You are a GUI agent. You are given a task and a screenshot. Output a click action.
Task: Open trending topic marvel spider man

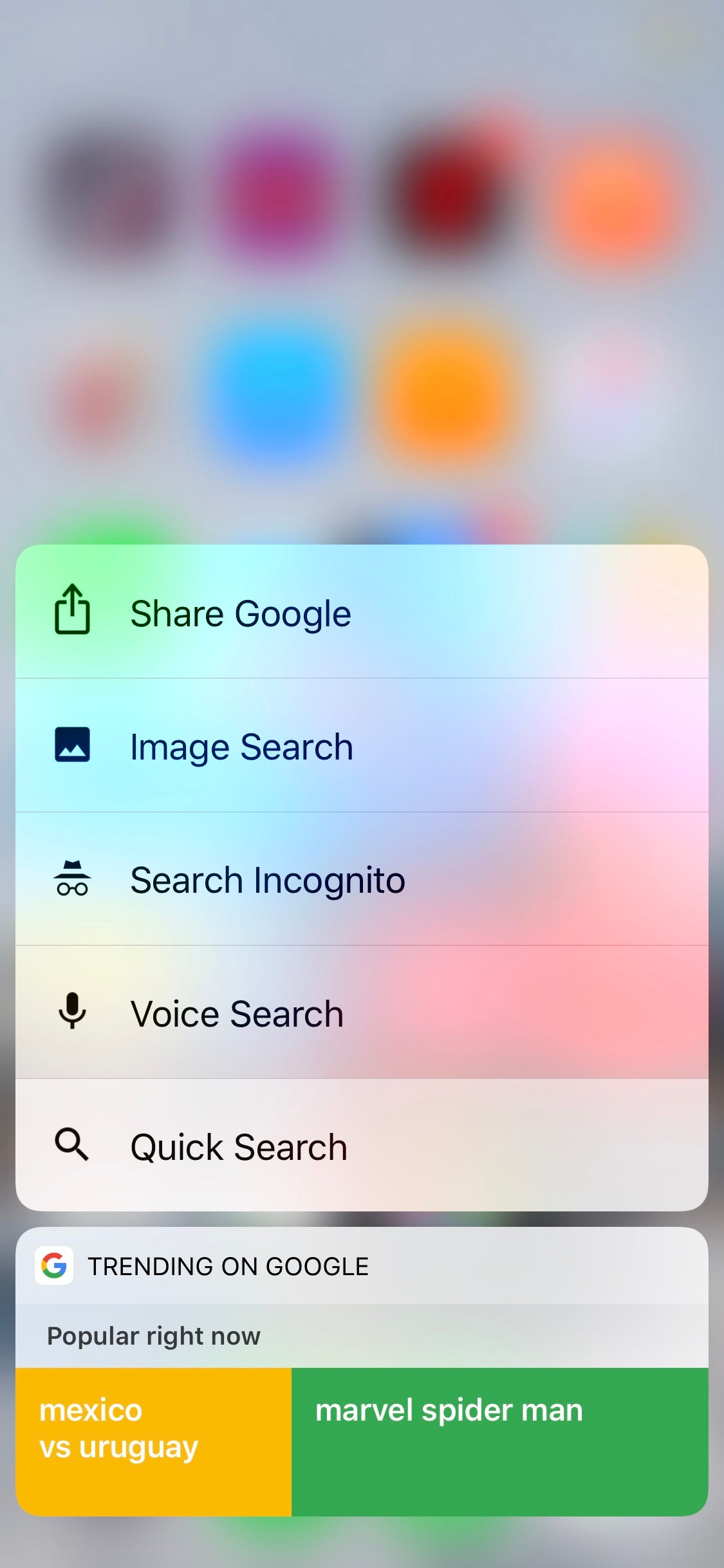(499, 1441)
